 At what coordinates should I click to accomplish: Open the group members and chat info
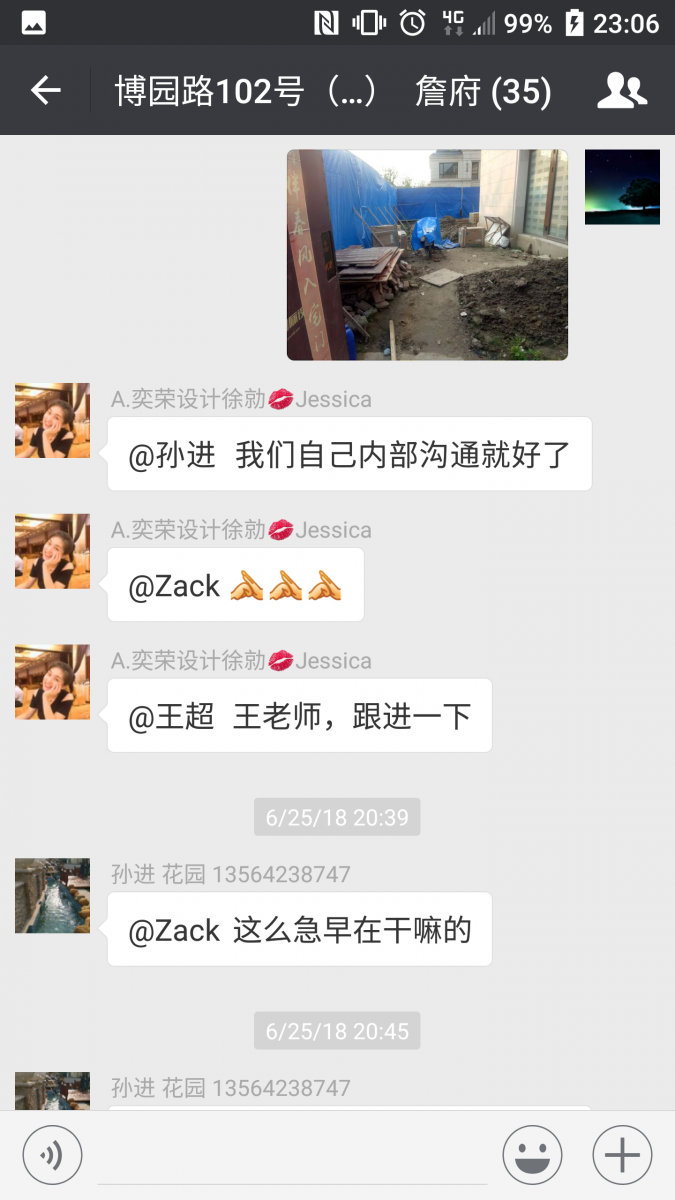(622, 91)
